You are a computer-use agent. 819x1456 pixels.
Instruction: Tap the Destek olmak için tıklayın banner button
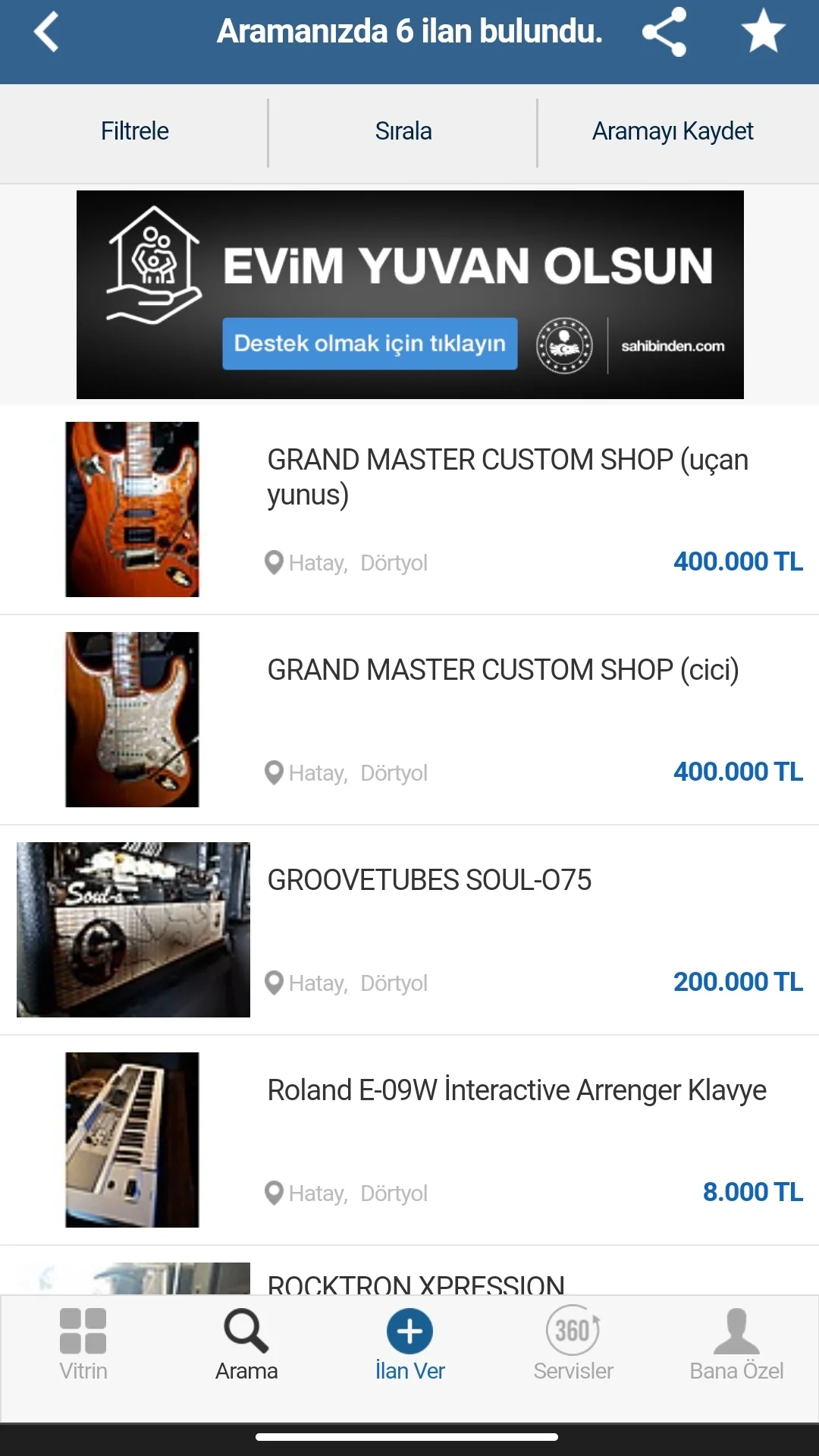369,344
